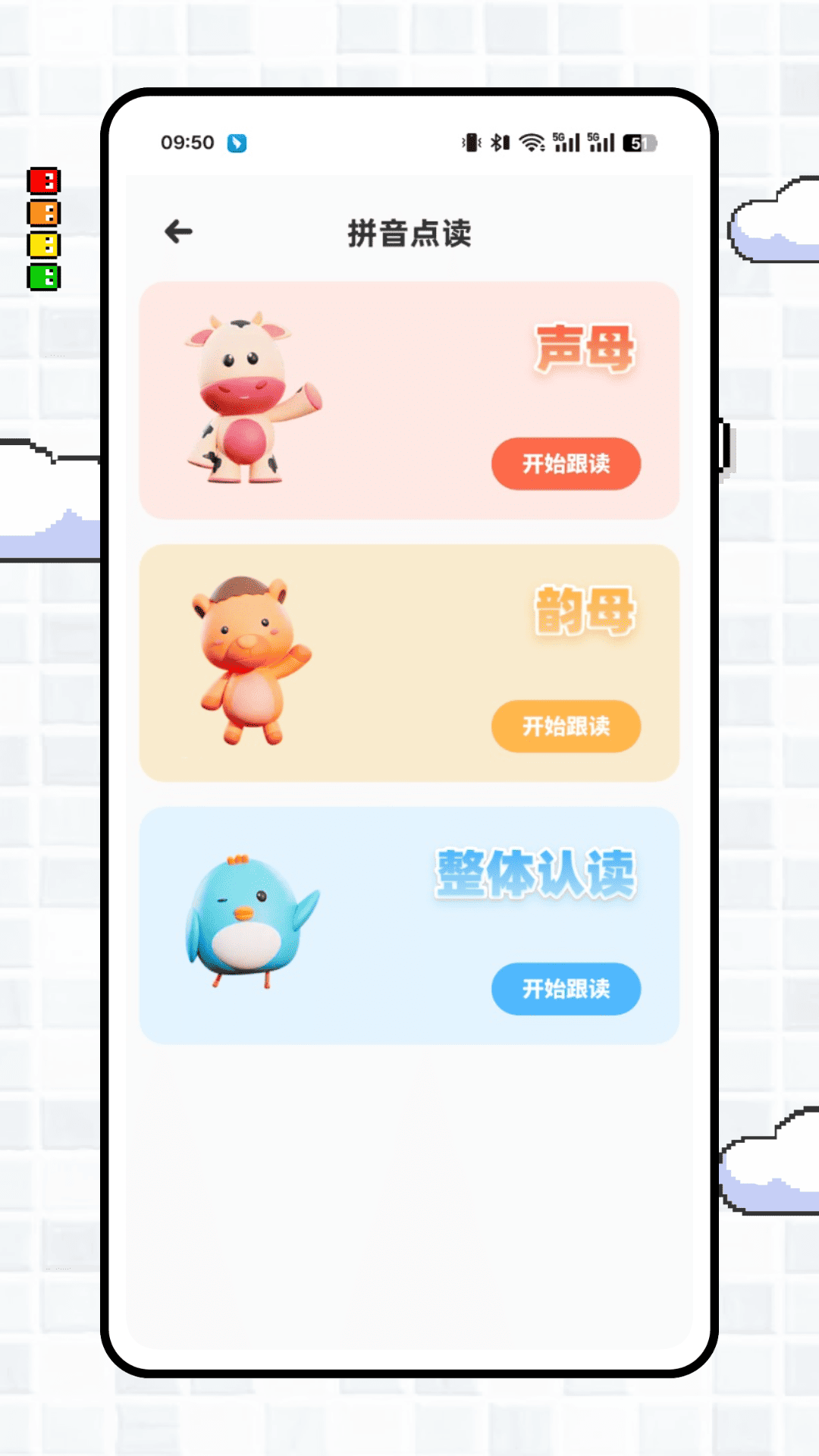Viewport: 819px width, 1456px height.
Task: Tap the back arrow on 拼音点读 page
Action: pos(177,231)
